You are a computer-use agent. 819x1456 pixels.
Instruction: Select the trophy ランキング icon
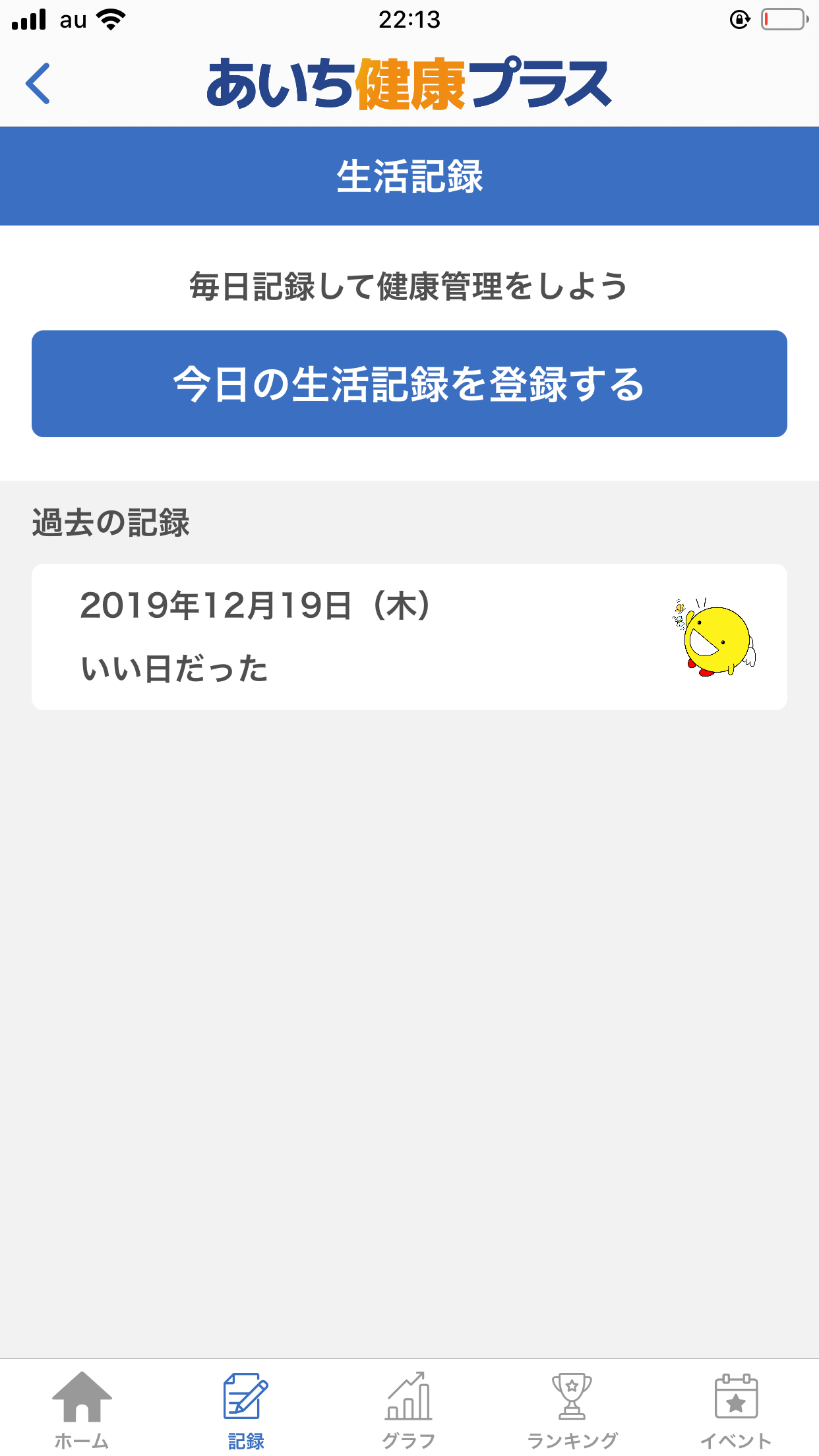pyautogui.click(x=572, y=1395)
